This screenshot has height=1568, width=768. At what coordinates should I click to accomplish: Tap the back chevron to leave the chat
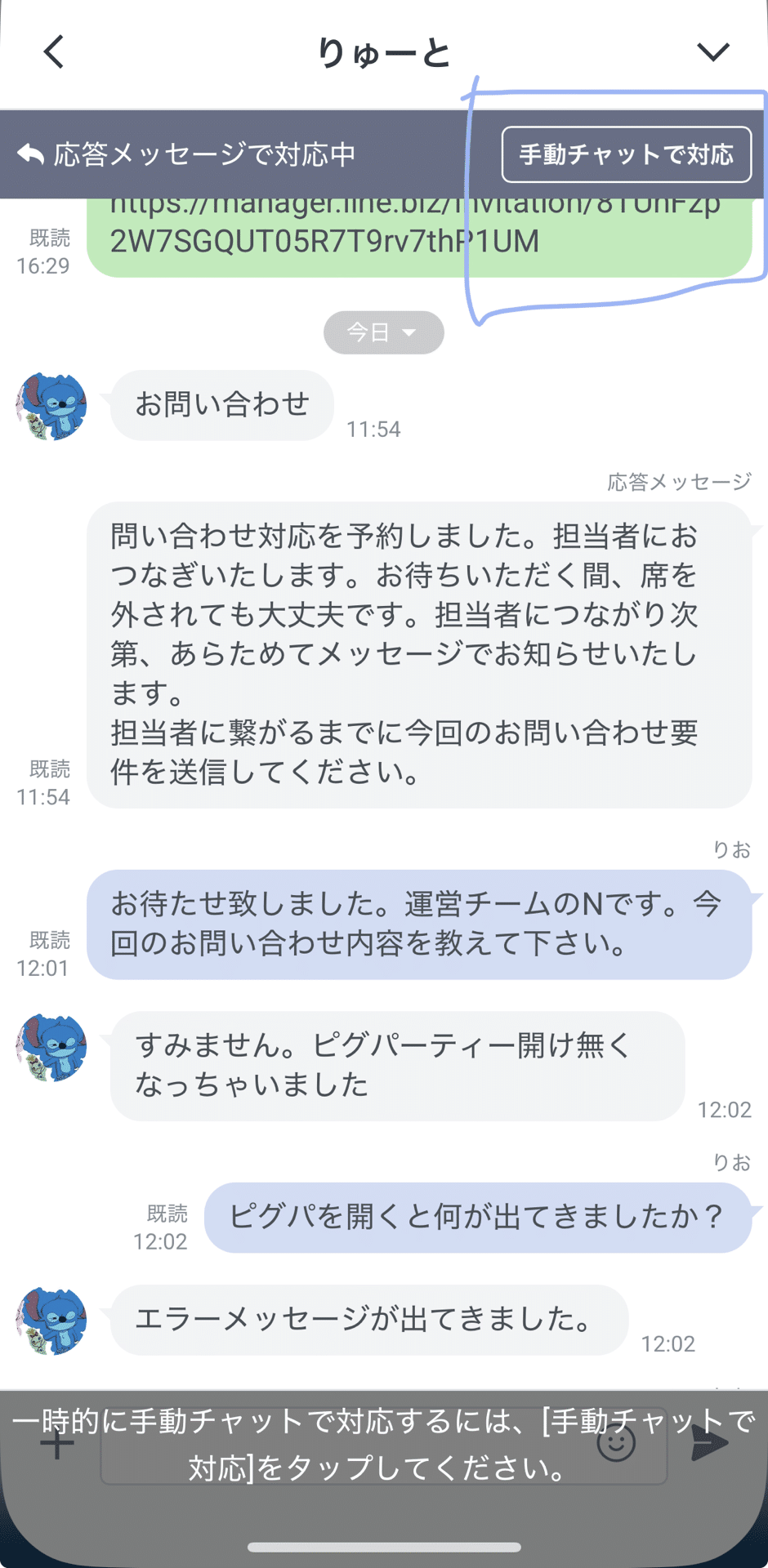click(51, 51)
